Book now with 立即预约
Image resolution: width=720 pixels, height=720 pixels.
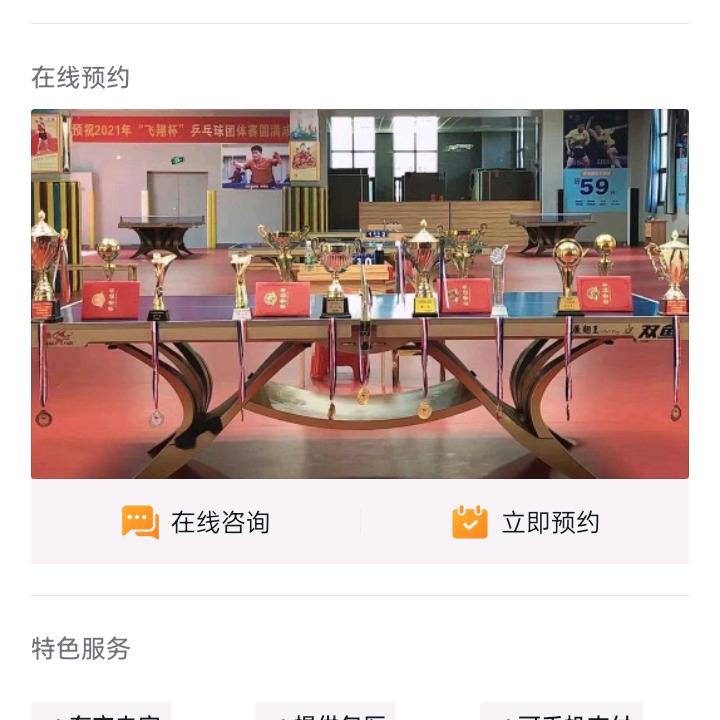(x=525, y=522)
